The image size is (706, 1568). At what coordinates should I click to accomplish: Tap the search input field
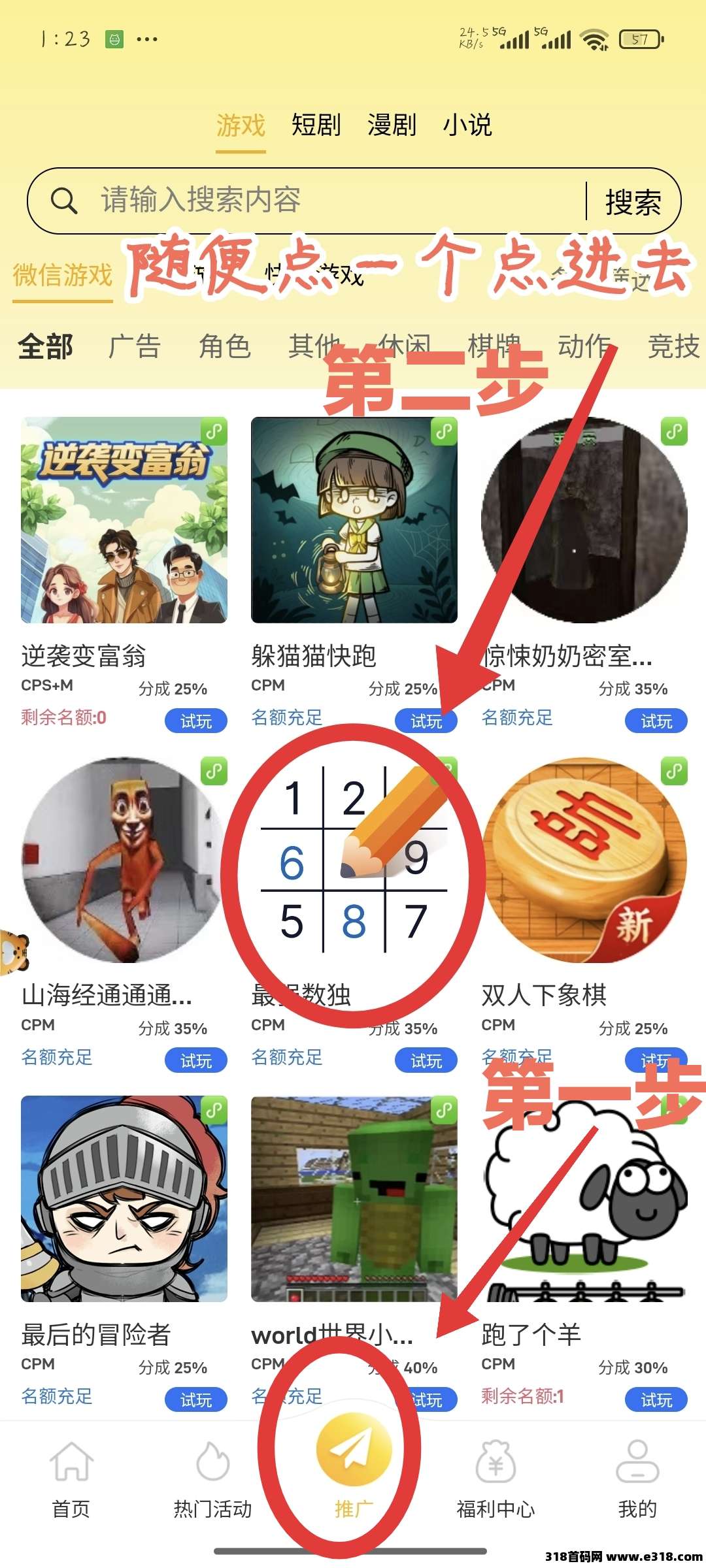click(x=327, y=201)
